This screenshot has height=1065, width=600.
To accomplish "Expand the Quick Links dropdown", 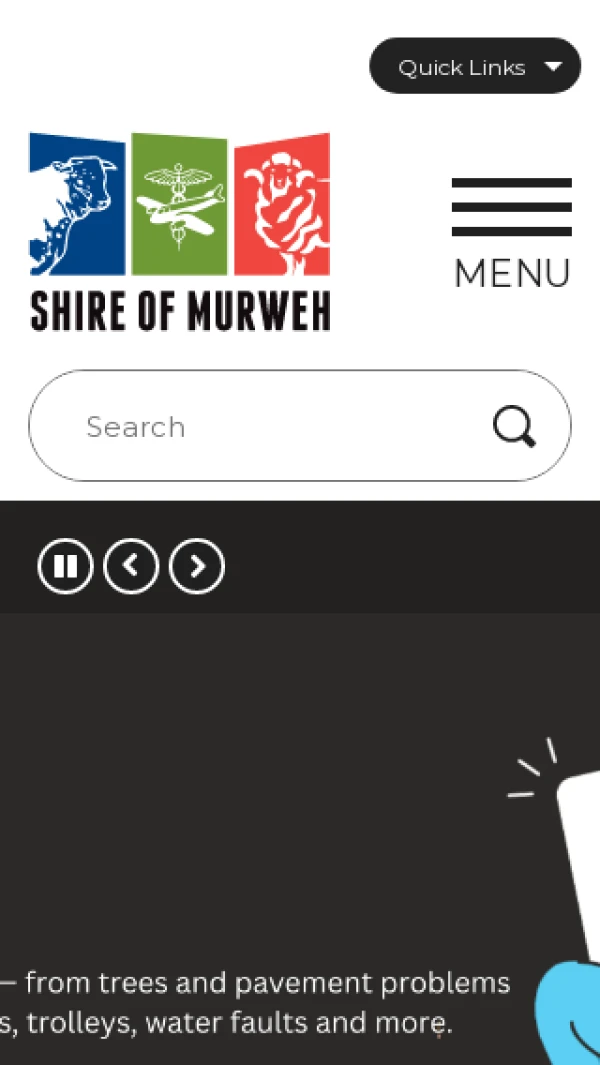I will [475, 66].
